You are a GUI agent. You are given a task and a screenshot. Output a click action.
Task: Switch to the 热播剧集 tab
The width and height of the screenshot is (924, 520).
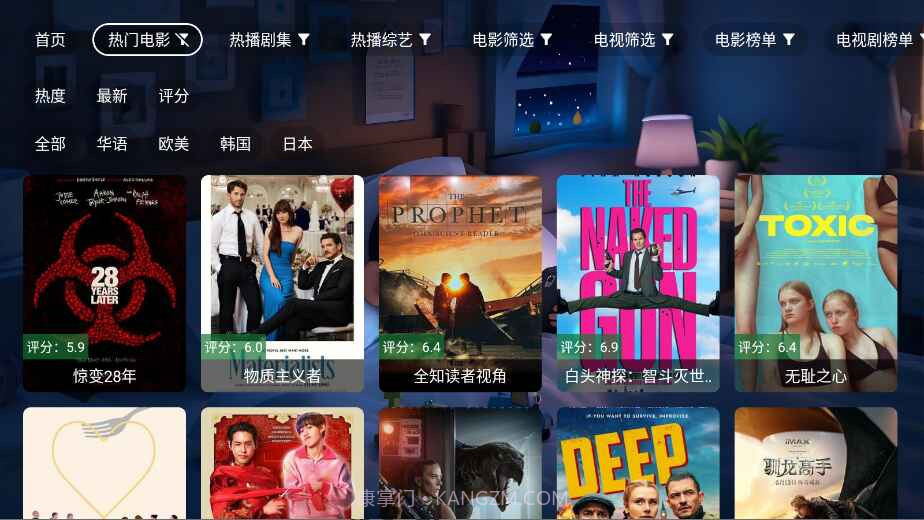(x=269, y=40)
